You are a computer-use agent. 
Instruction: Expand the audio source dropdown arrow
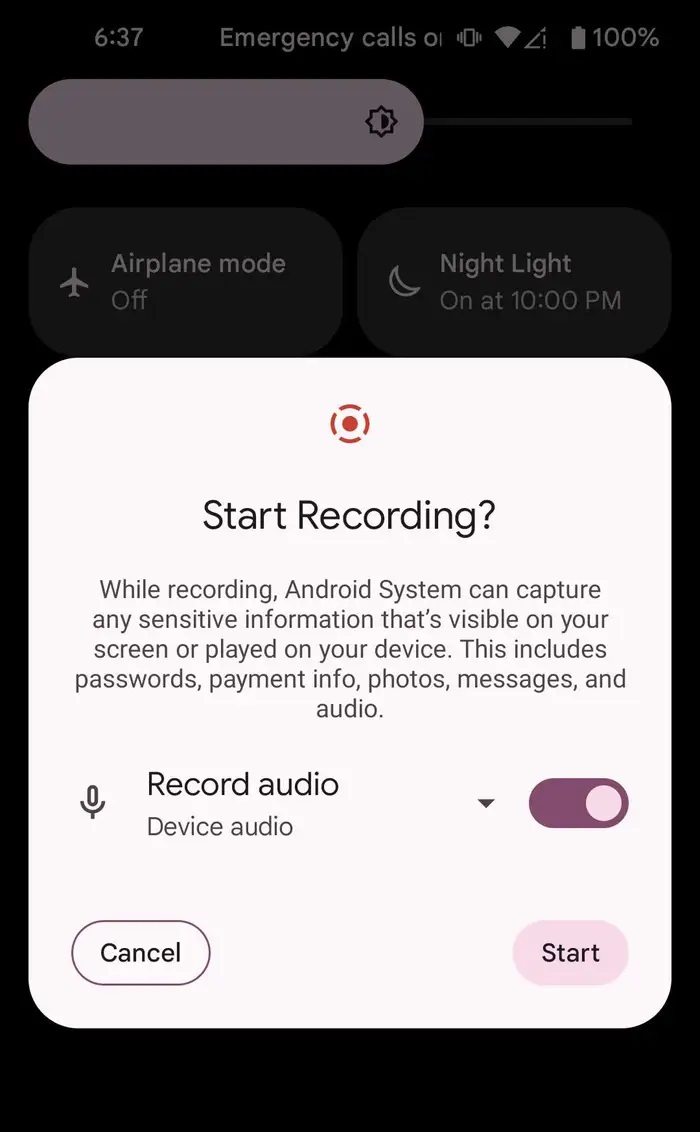486,804
